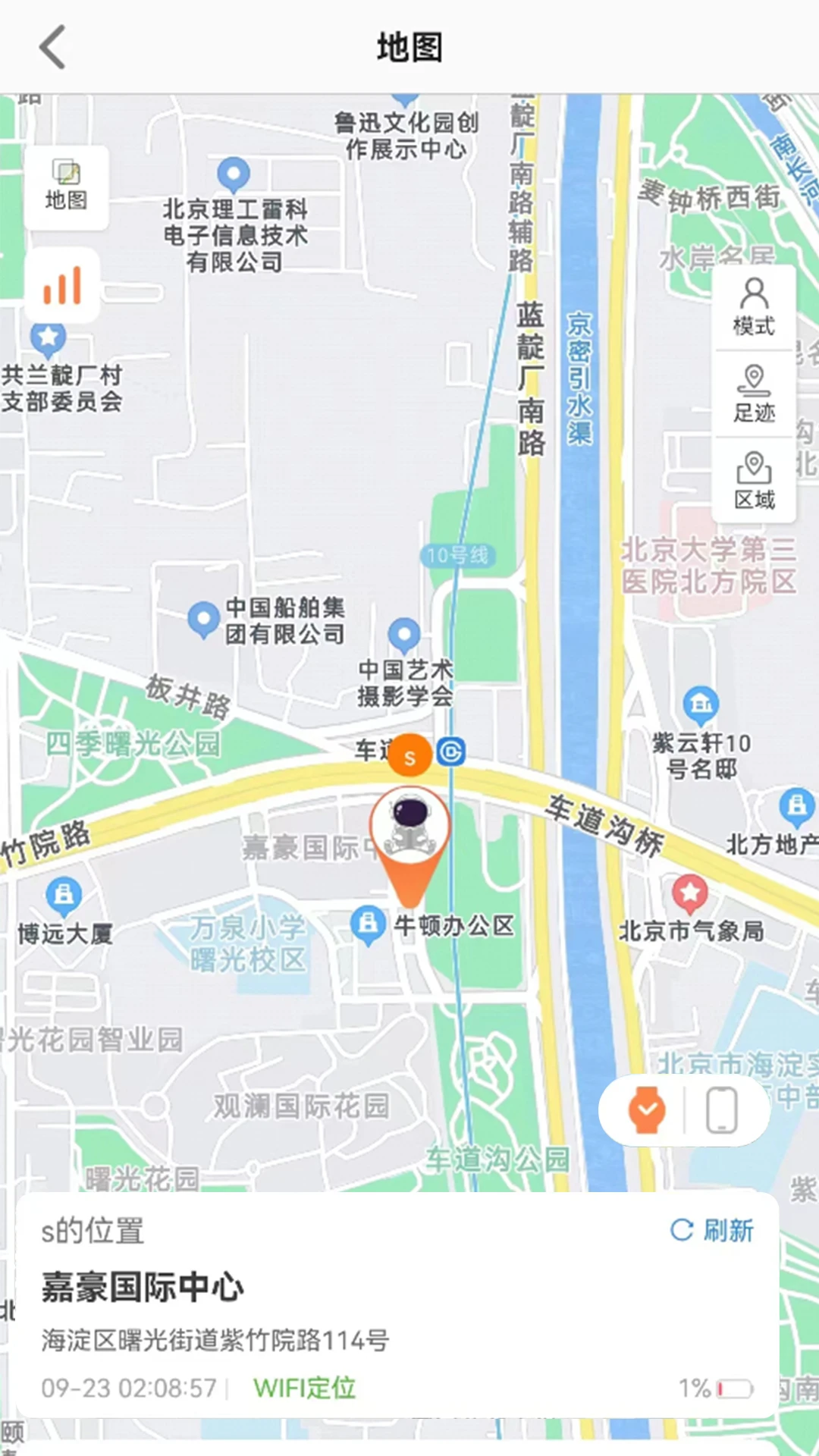Refresh location with 刷新
This screenshot has width=819, height=1456.
pos(712,1230)
